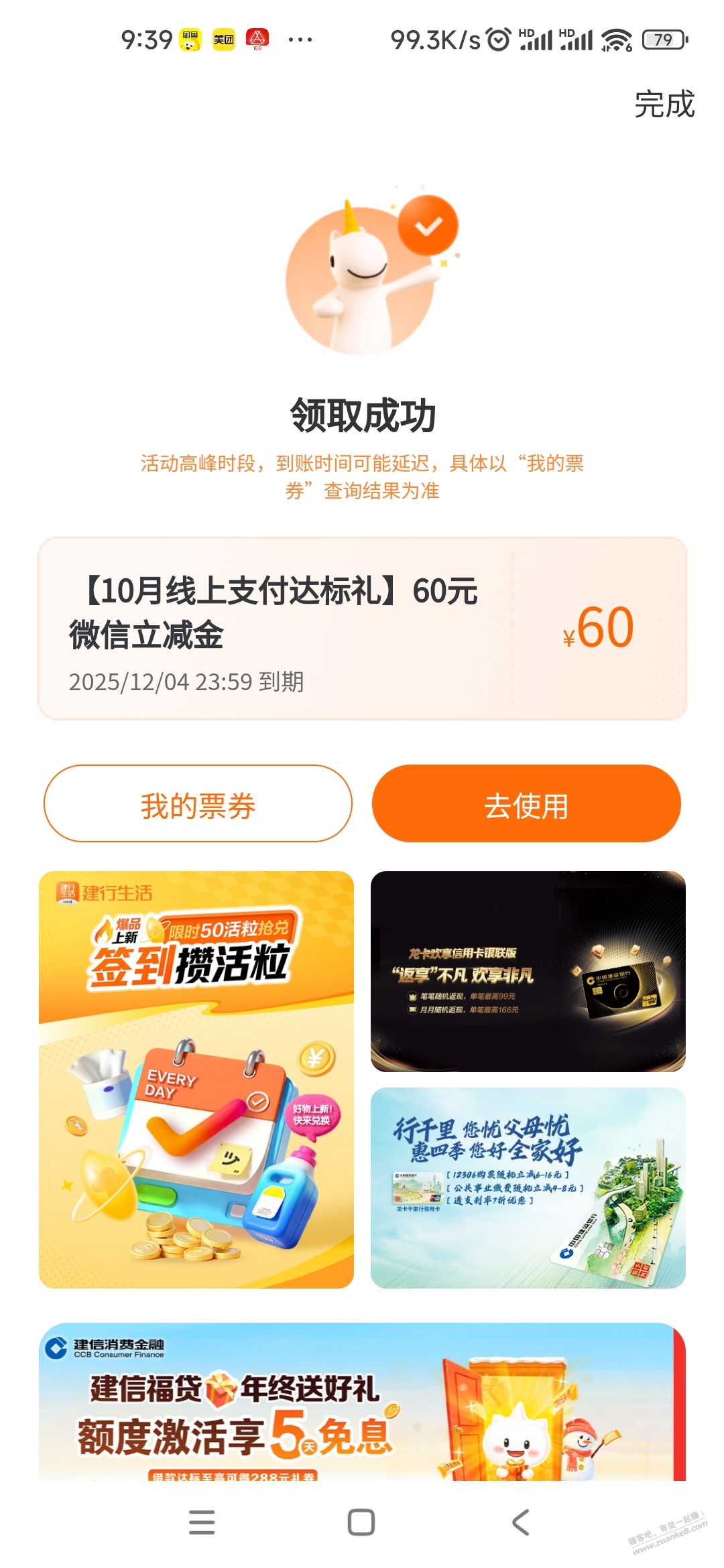This screenshot has width=724, height=1568.
Task: Open the 行千里 credit card banner
Action: 528,1187
